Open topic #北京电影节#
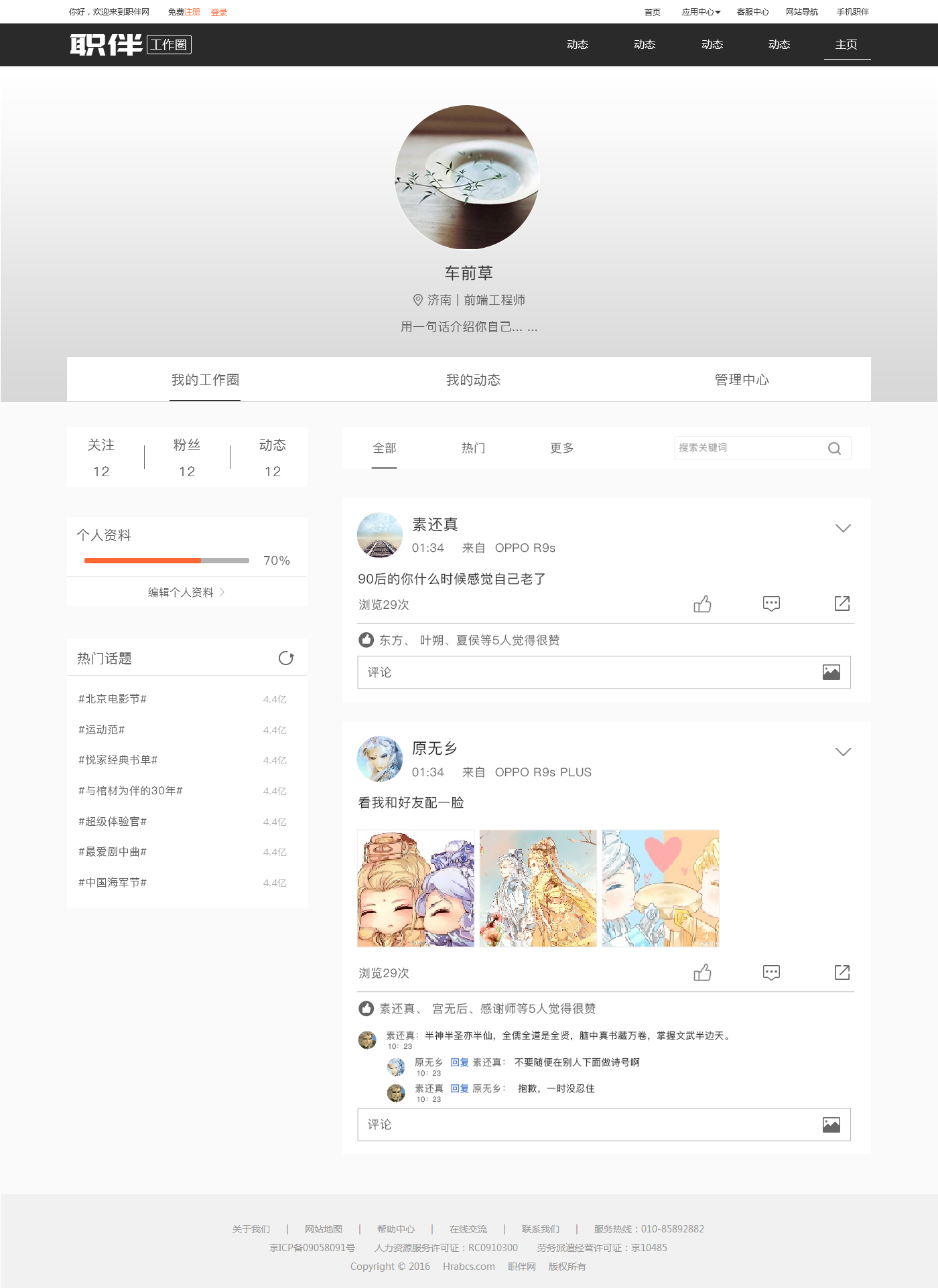The height and width of the screenshot is (1288, 938). coord(113,699)
